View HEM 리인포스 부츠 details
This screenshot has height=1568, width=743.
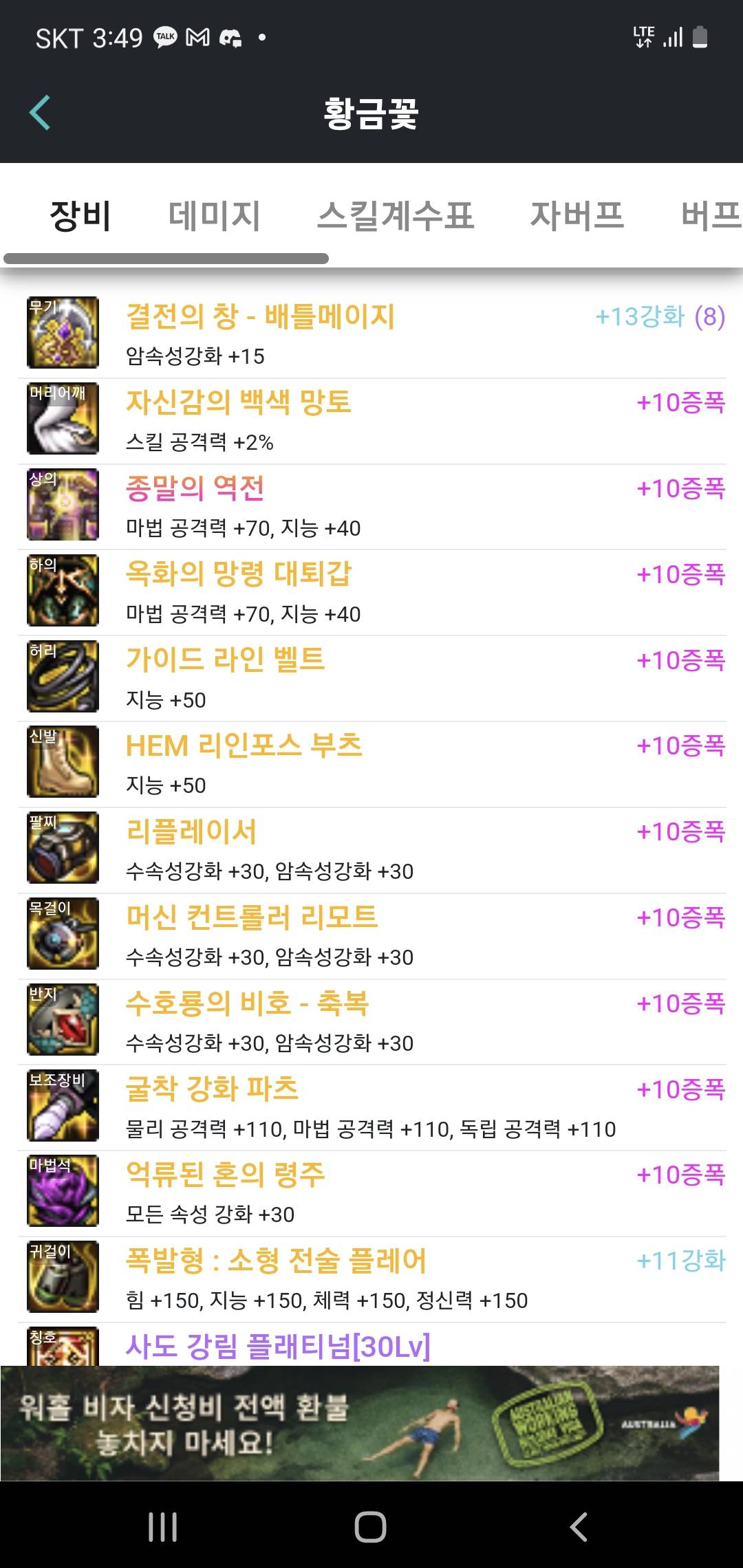click(x=371, y=763)
